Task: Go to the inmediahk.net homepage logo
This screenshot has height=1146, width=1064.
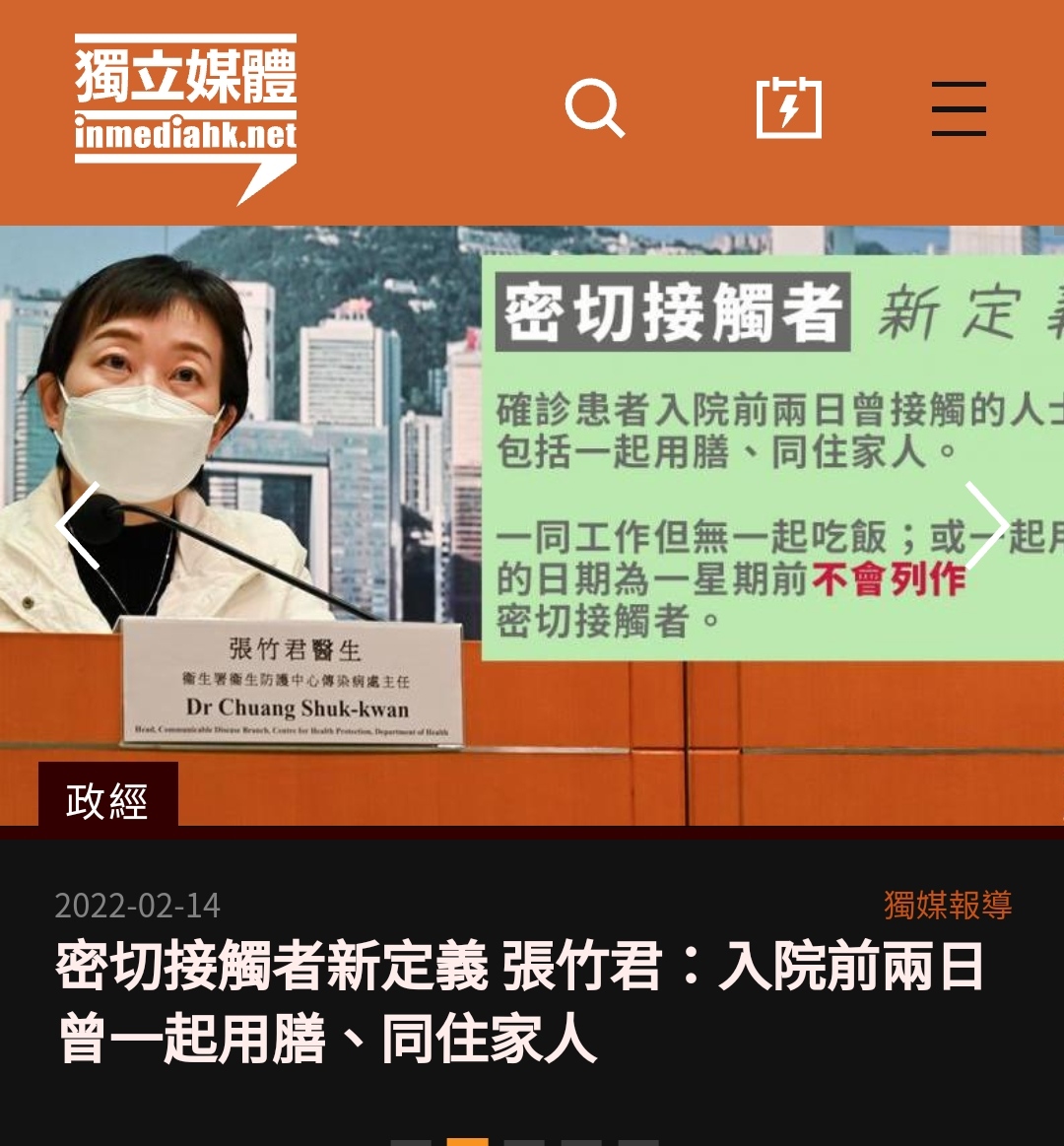Action: tap(186, 116)
